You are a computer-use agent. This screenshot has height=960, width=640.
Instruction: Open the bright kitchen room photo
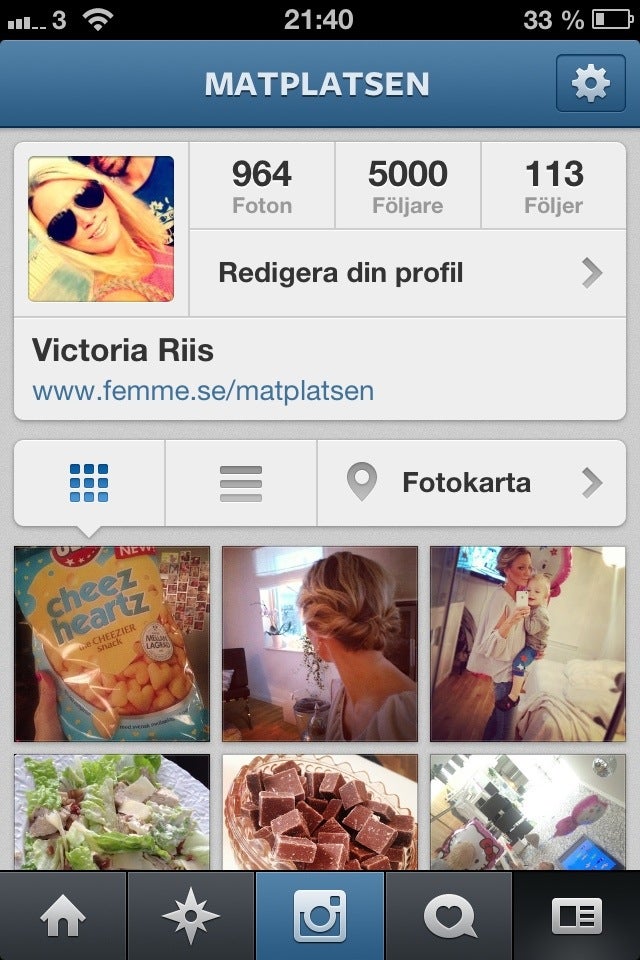(x=527, y=812)
